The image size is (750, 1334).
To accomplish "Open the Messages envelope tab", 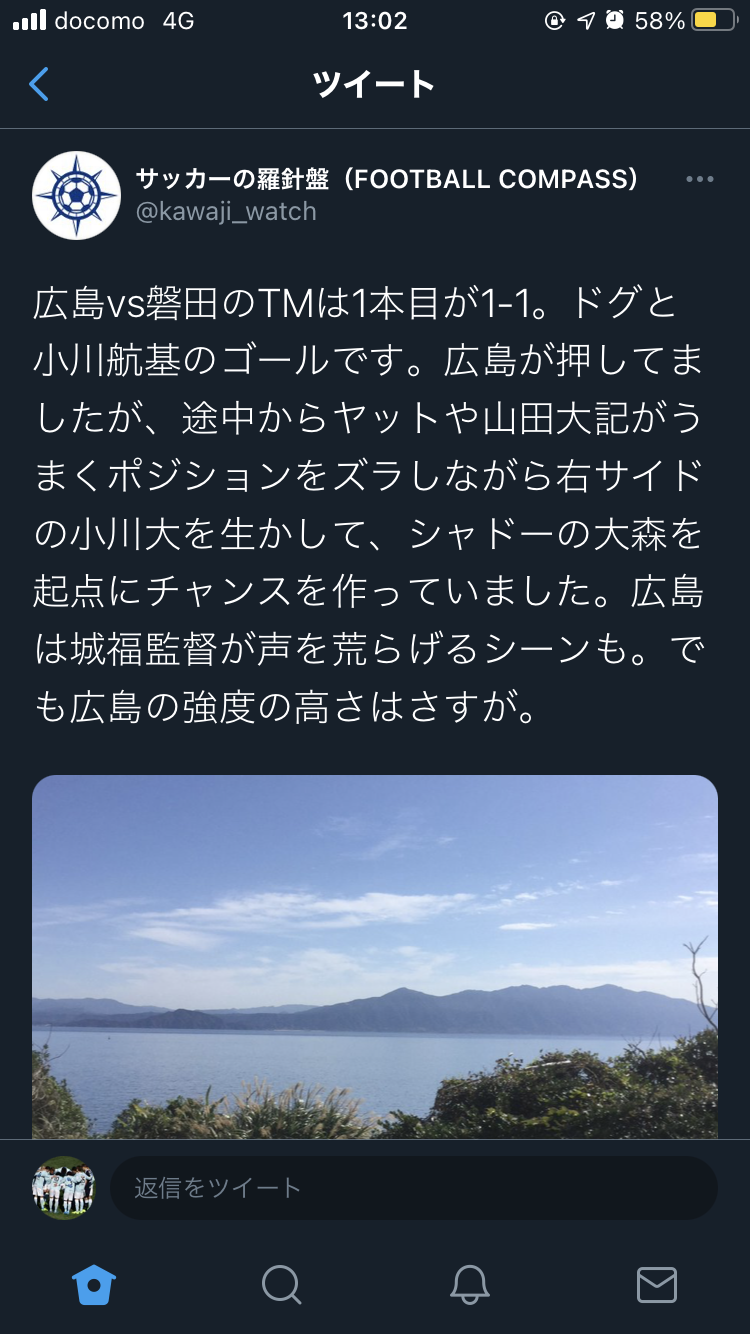I will coord(656,1284).
